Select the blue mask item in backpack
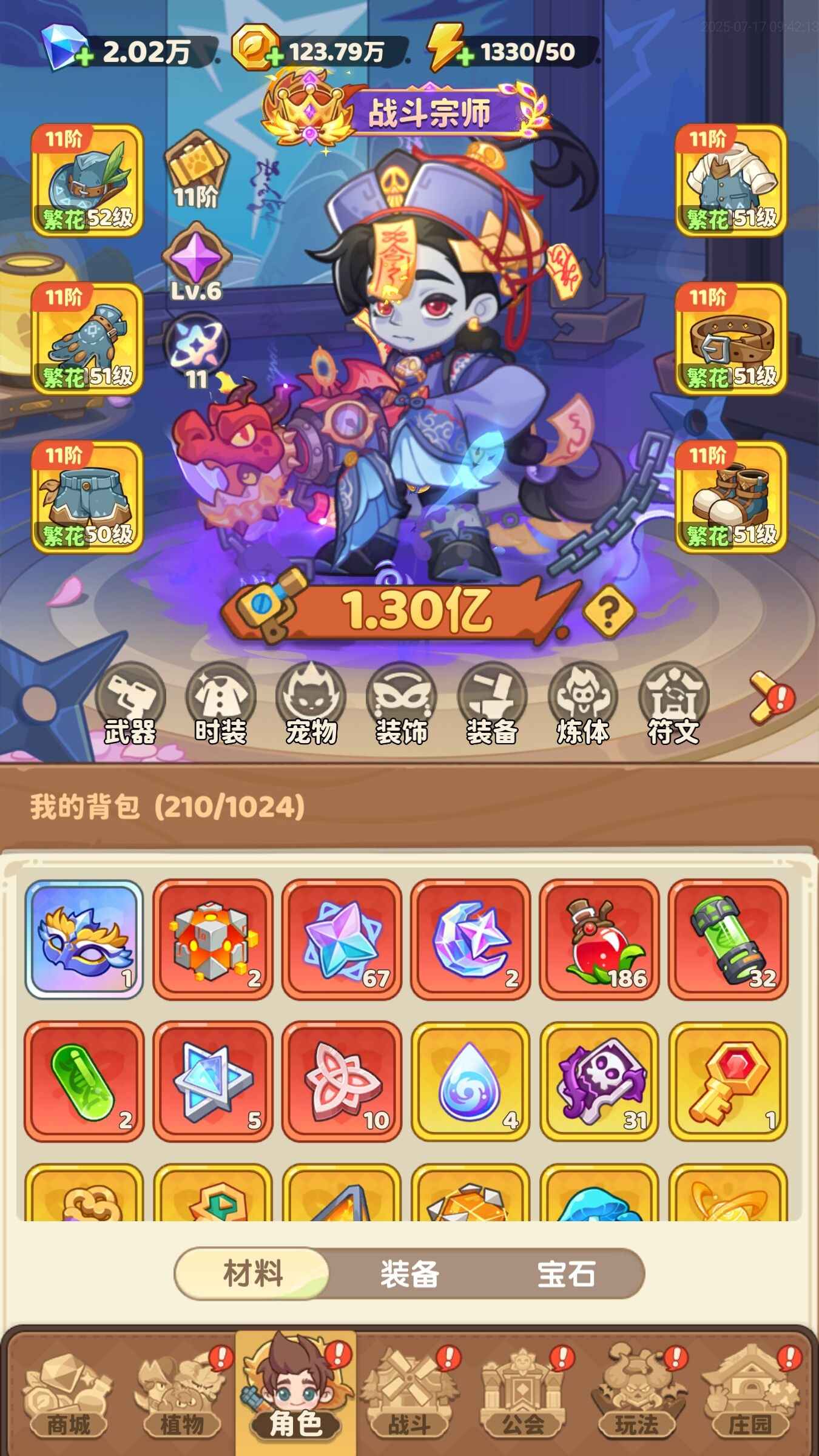 point(84,939)
